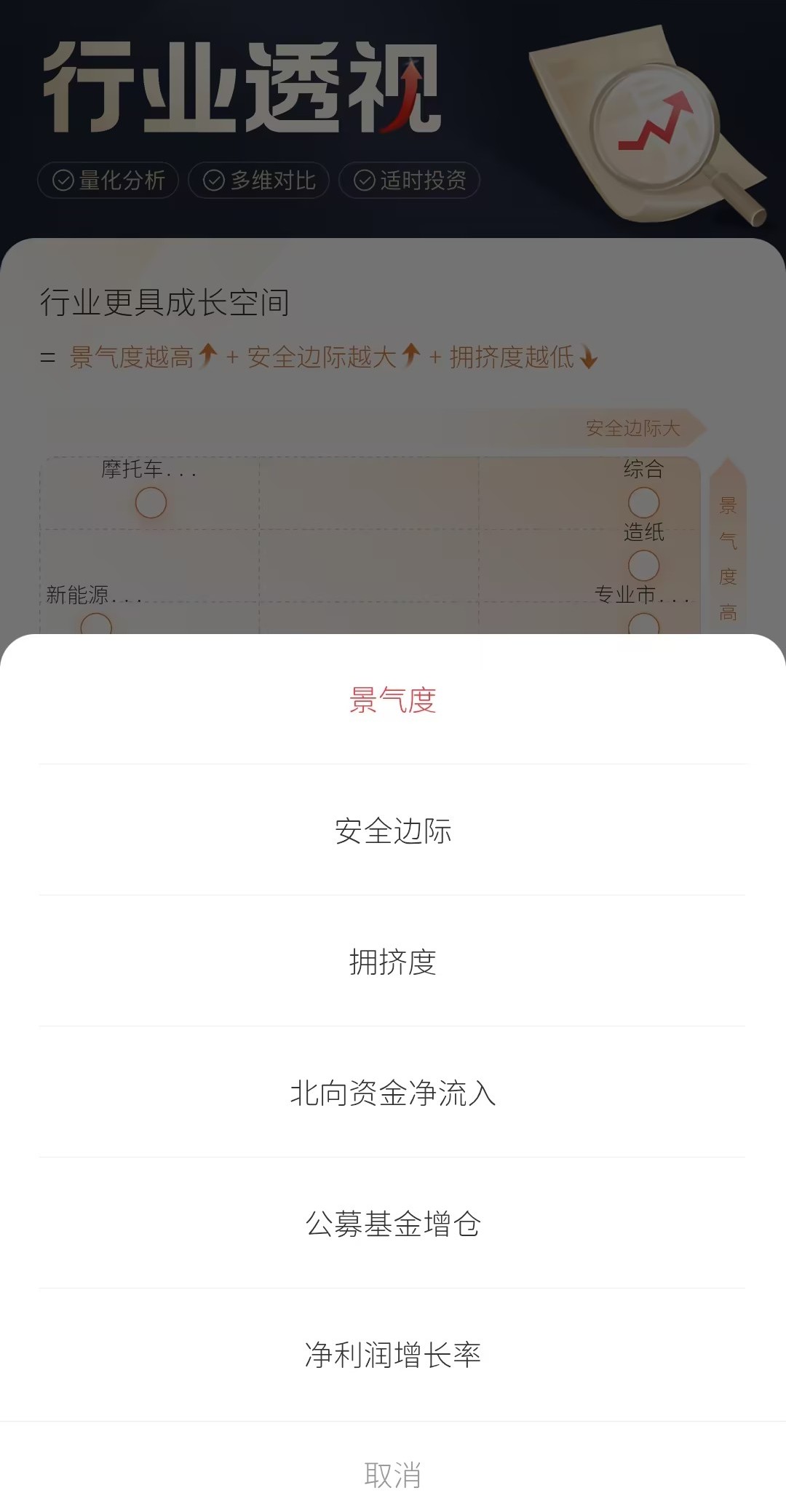Select 拥挤度 option
The width and height of the screenshot is (786, 1512).
pyautogui.click(x=393, y=962)
